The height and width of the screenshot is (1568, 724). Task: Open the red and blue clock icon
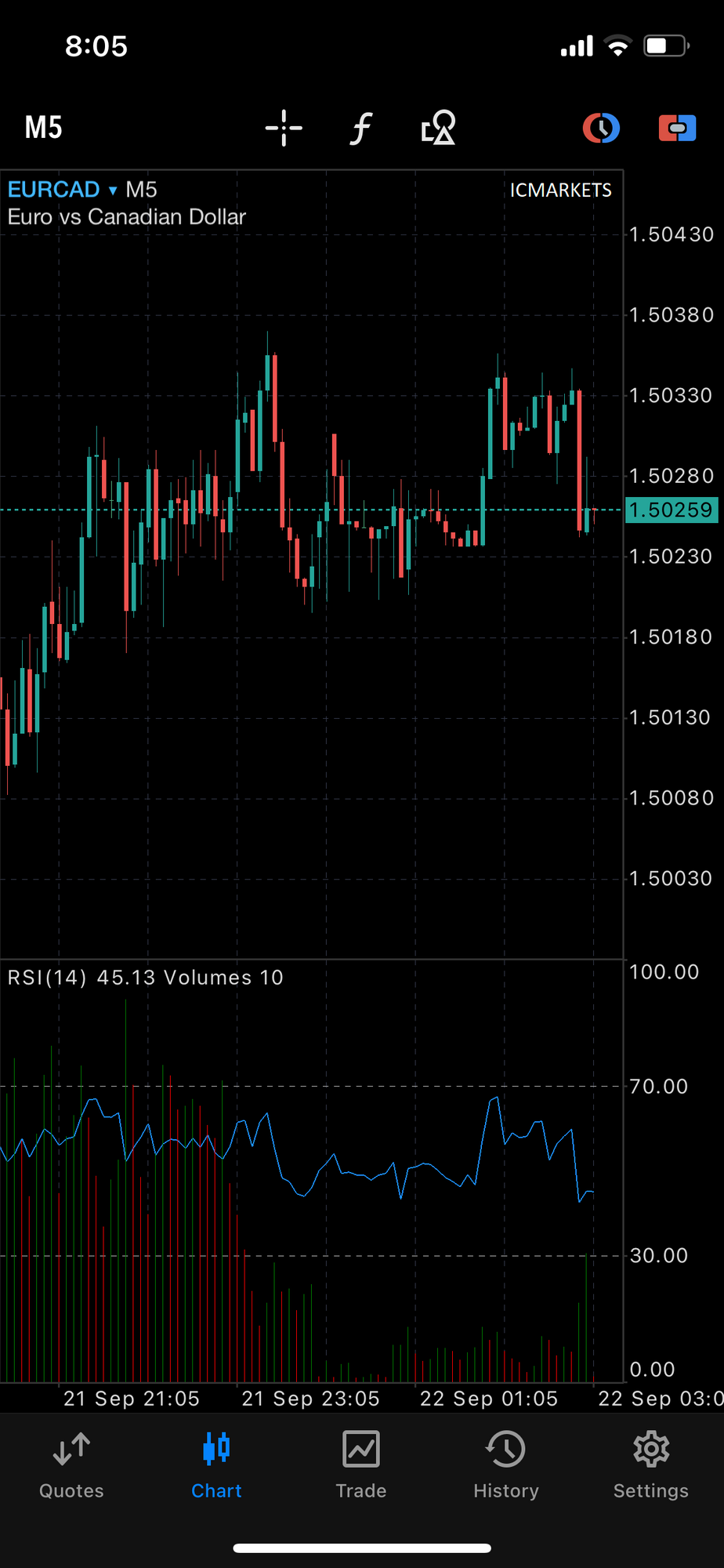(601, 128)
